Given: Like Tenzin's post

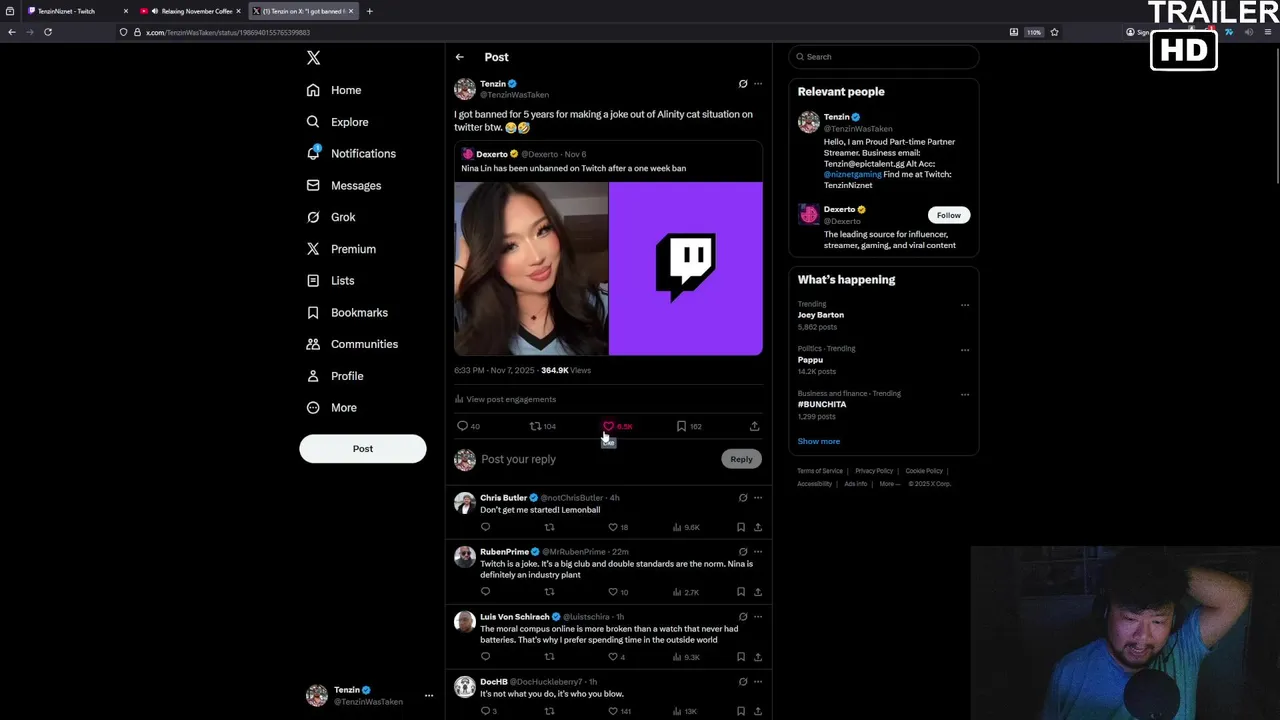Looking at the screenshot, I should pyautogui.click(x=608, y=426).
